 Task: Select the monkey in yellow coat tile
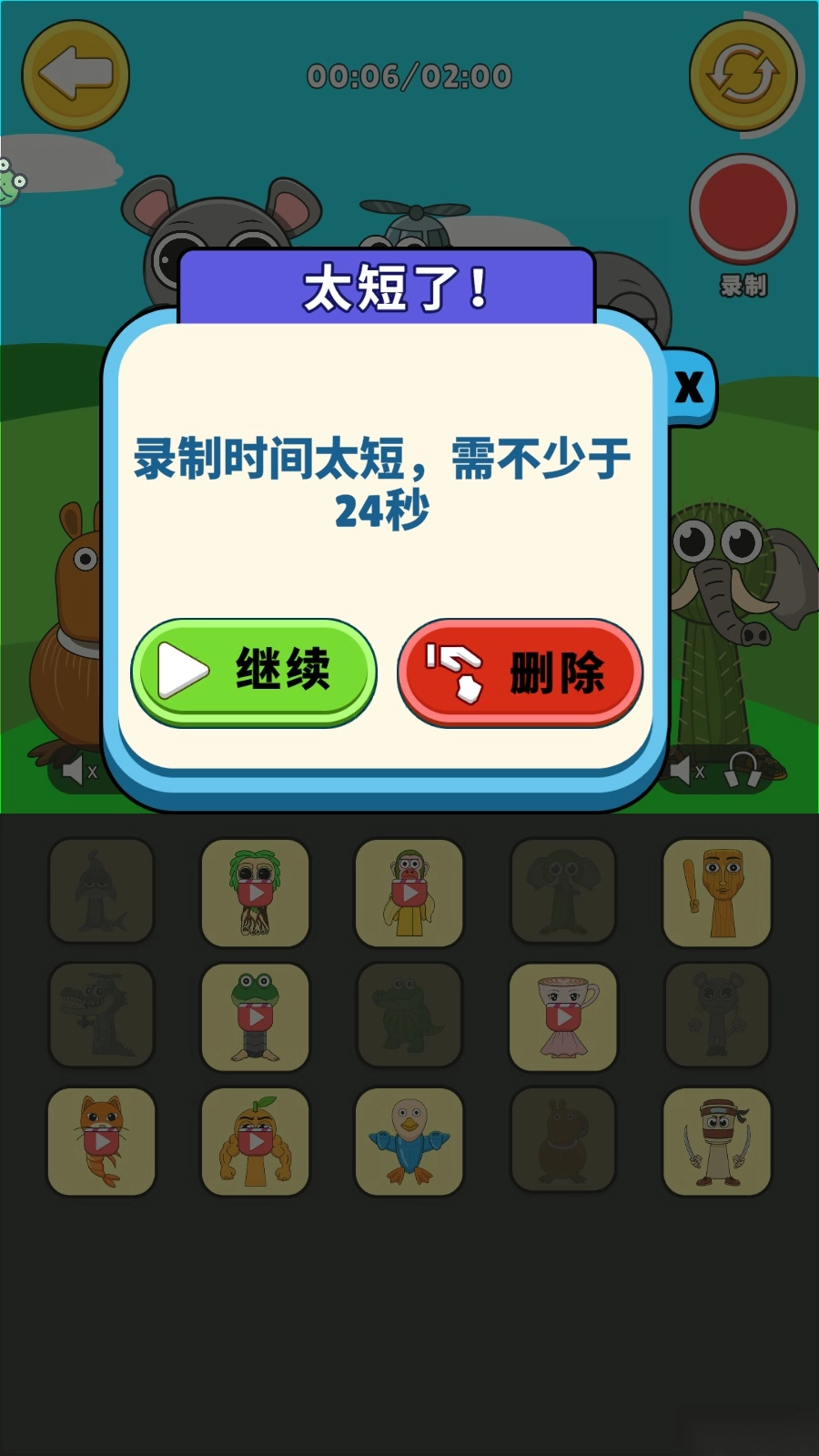(409, 893)
